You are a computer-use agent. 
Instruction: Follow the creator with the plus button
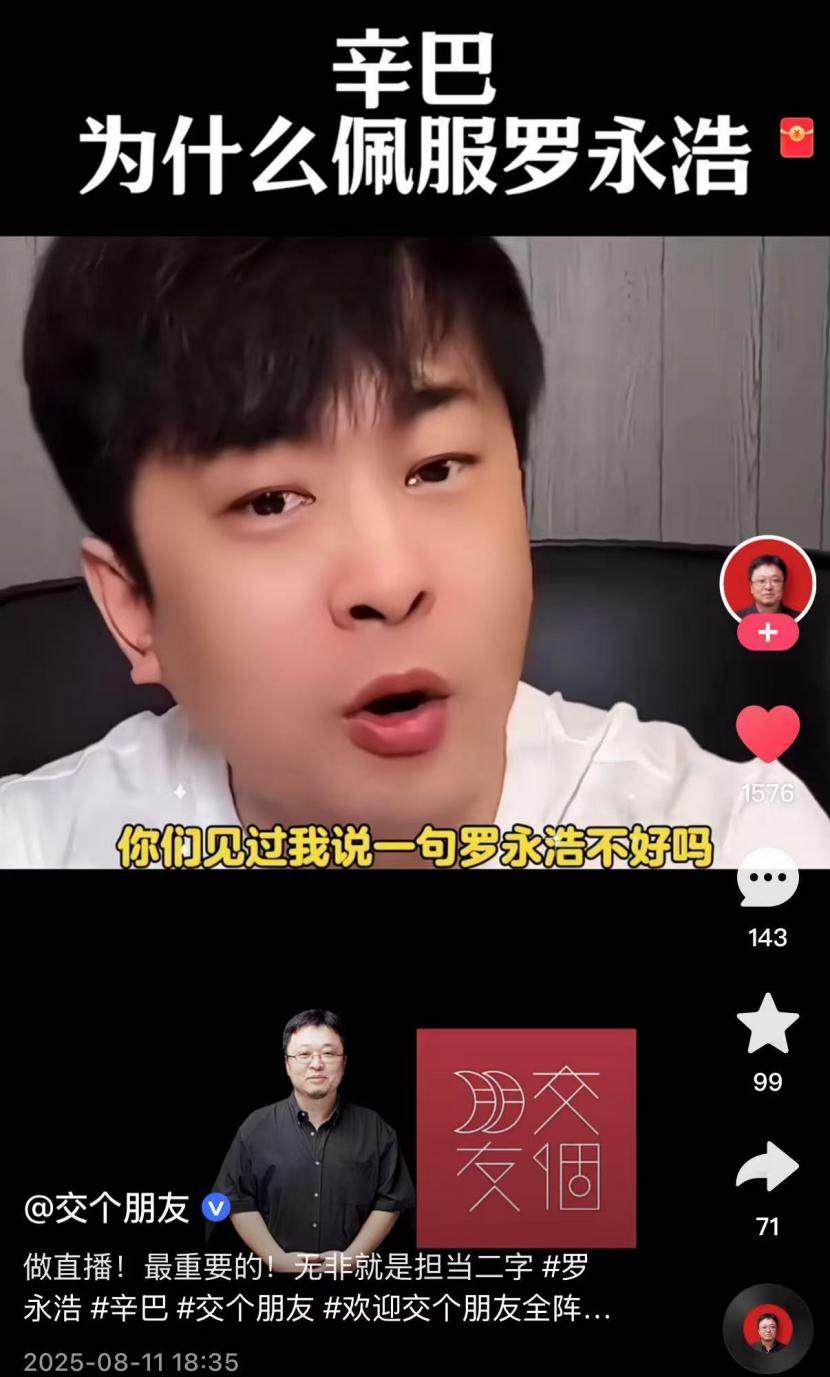[x=767, y=633]
